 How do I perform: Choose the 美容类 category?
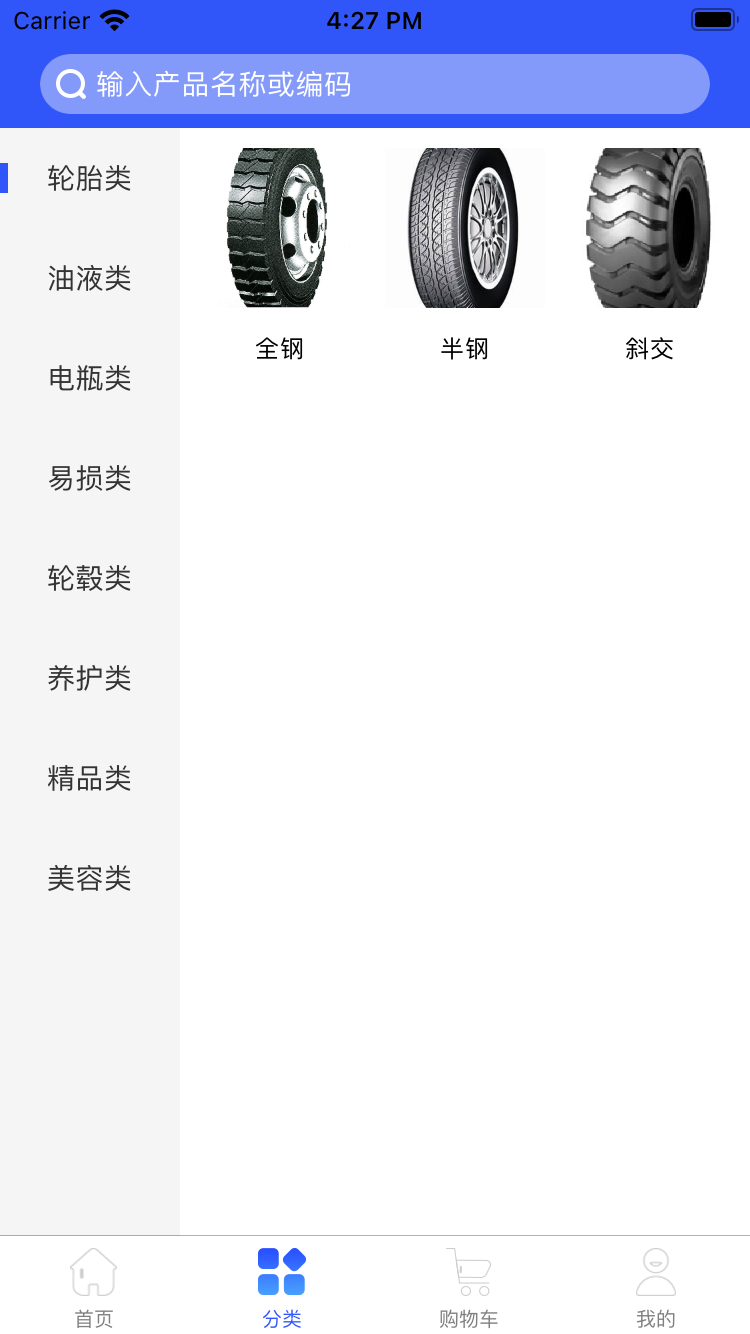tap(90, 878)
